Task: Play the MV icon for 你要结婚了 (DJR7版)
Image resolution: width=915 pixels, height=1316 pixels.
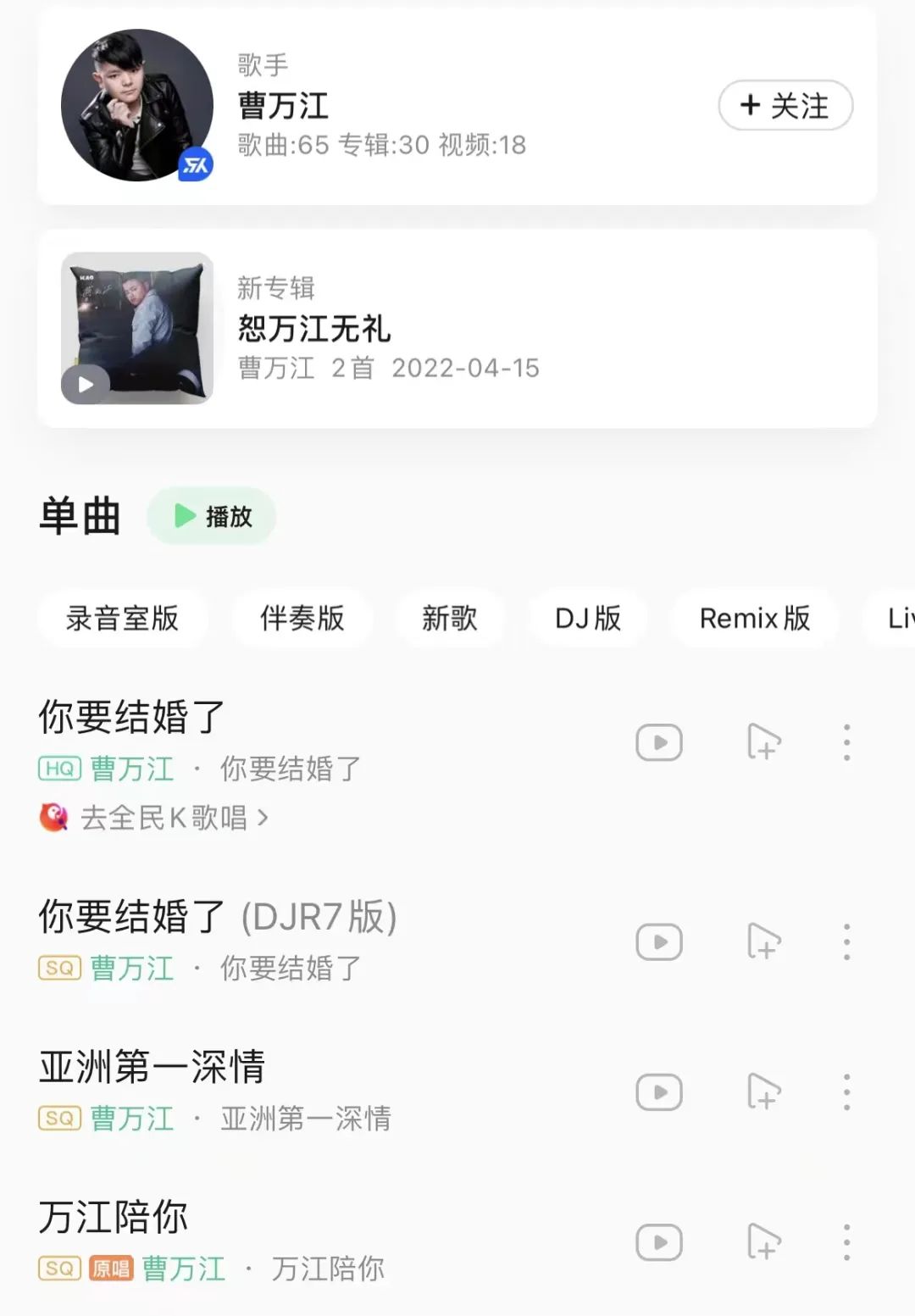Action: [x=659, y=941]
